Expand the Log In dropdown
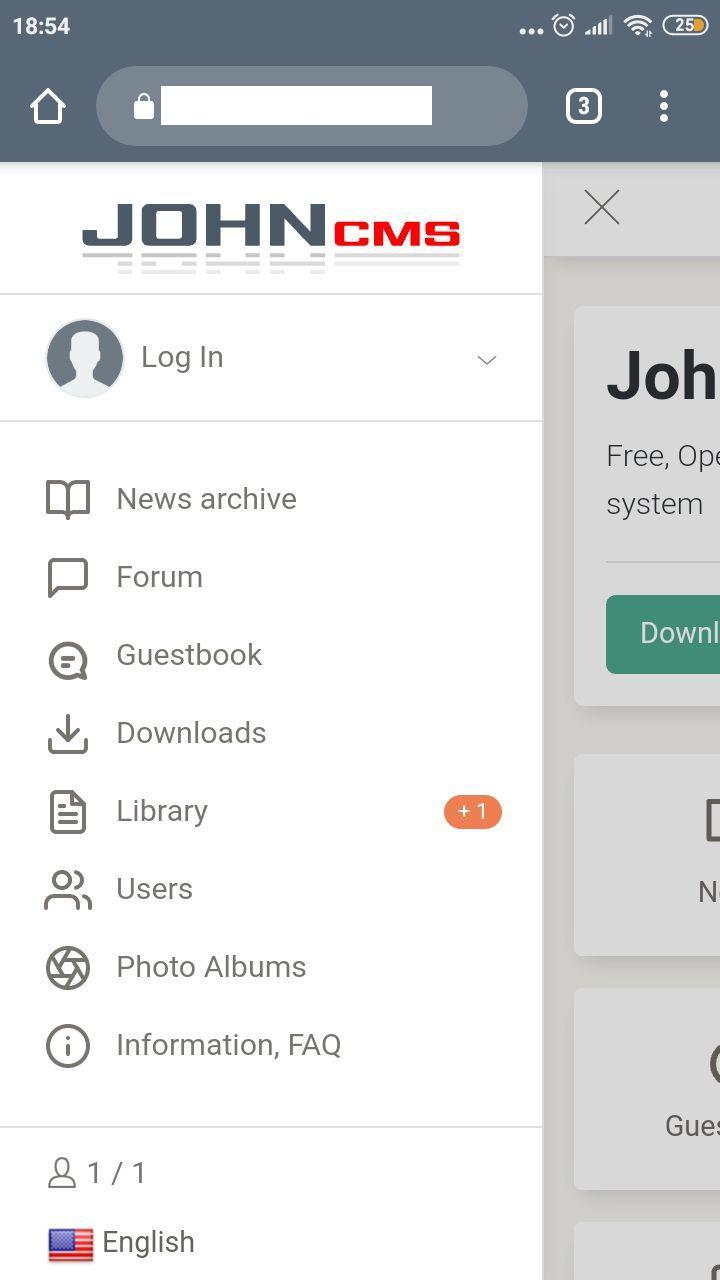The height and width of the screenshot is (1280, 720). [x=486, y=359]
